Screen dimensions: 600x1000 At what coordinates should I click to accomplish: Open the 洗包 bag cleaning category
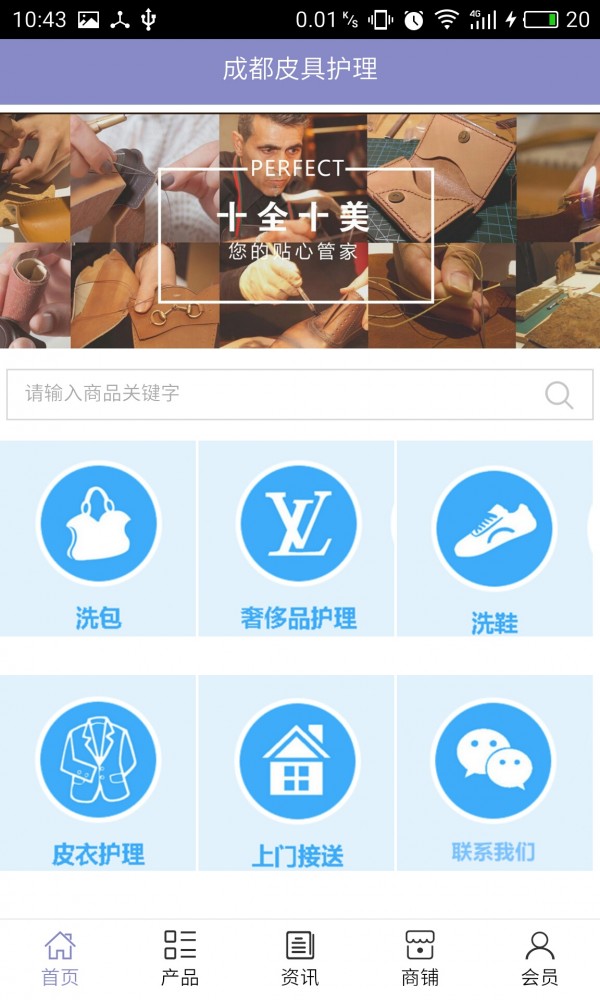coord(98,540)
